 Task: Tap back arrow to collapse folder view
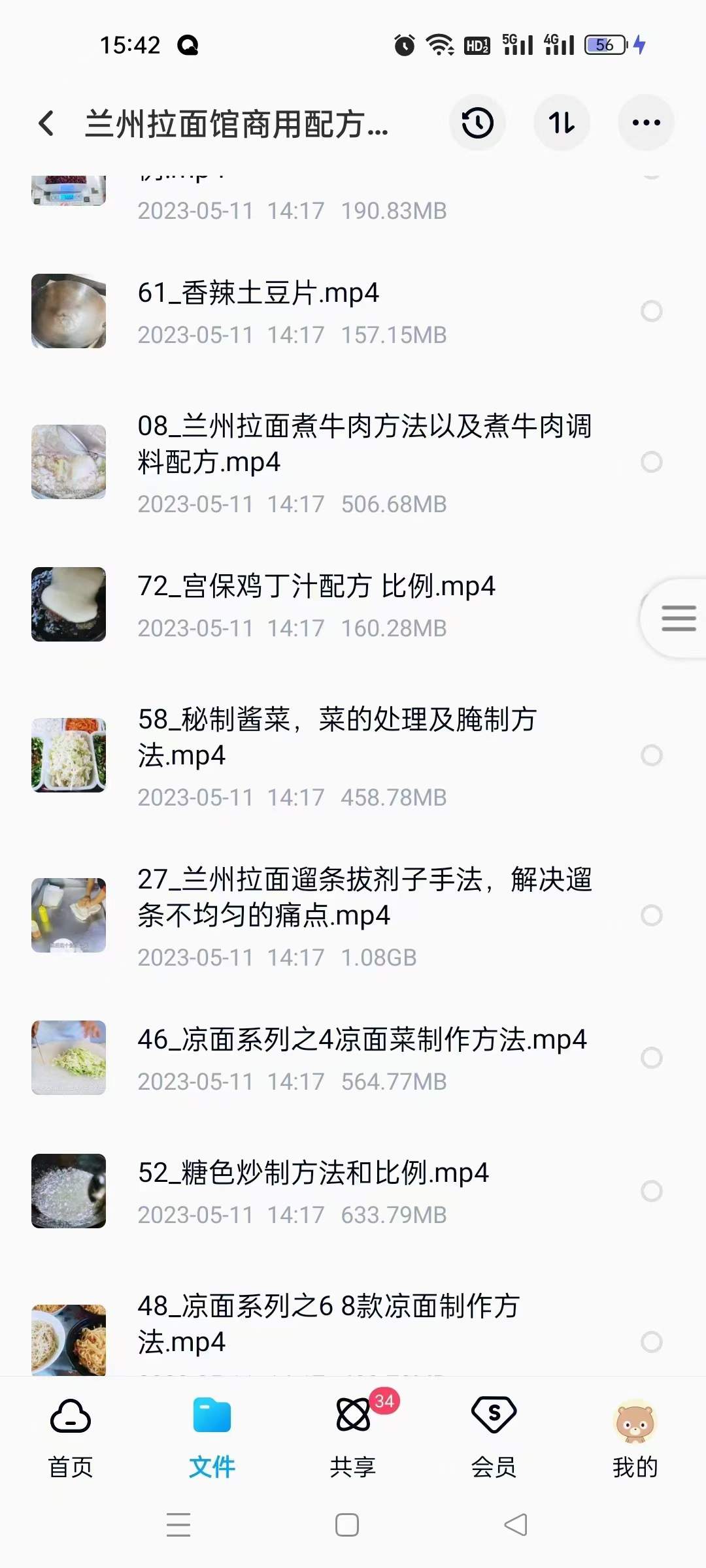[x=46, y=122]
